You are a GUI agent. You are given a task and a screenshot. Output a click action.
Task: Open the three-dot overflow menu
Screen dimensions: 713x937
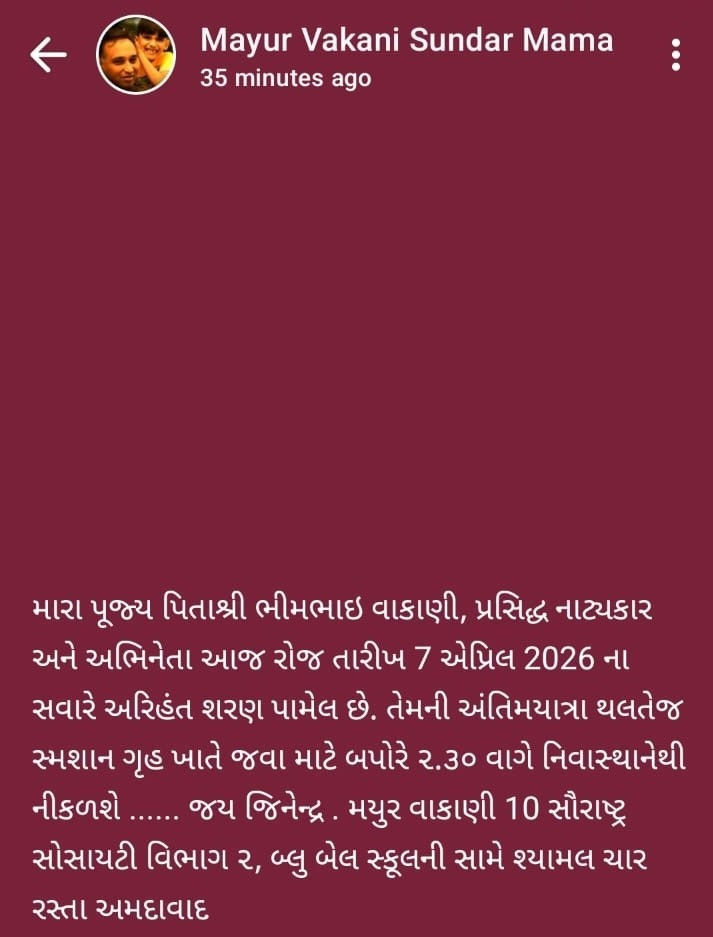pyautogui.click(x=677, y=55)
